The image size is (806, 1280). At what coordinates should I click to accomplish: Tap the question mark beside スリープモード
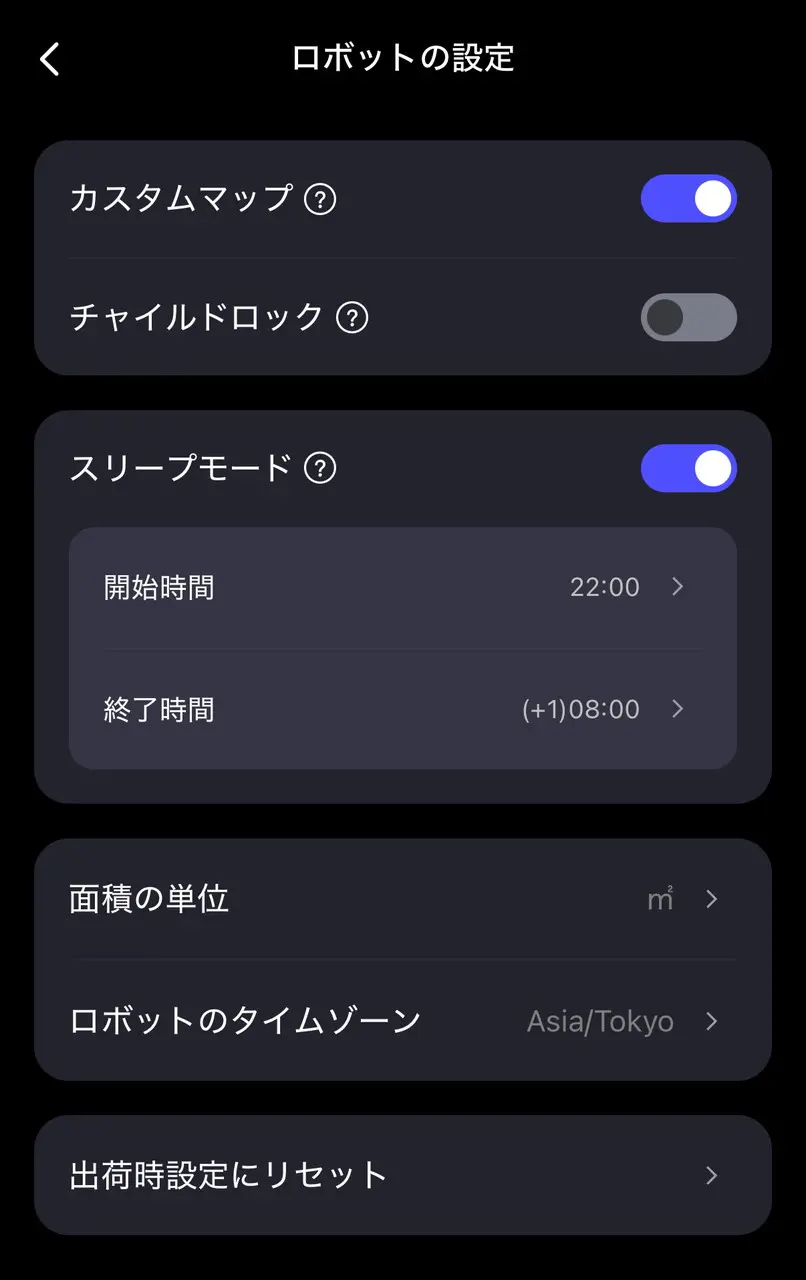pyautogui.click(x=320, y=468)
